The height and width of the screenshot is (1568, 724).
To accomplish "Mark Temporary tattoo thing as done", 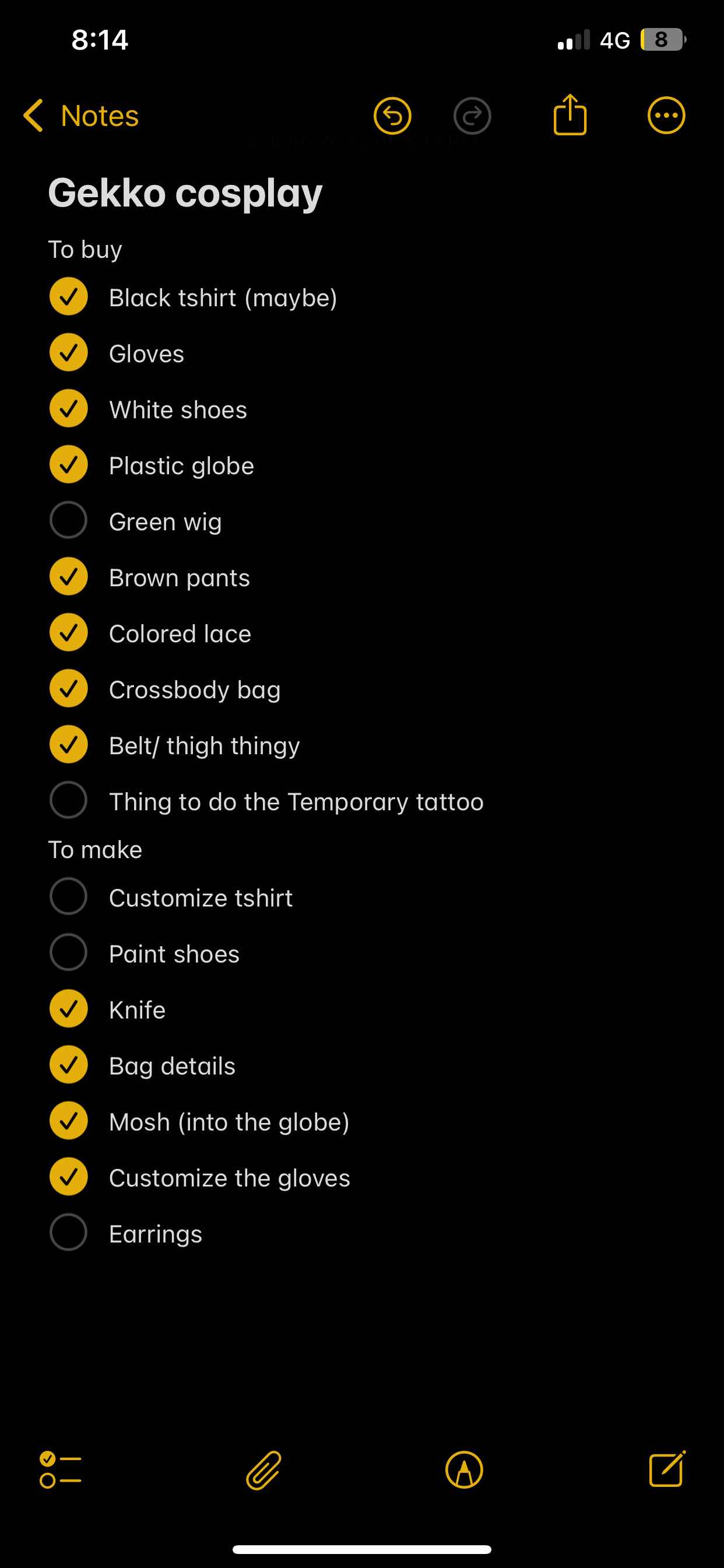I will 69,800.
